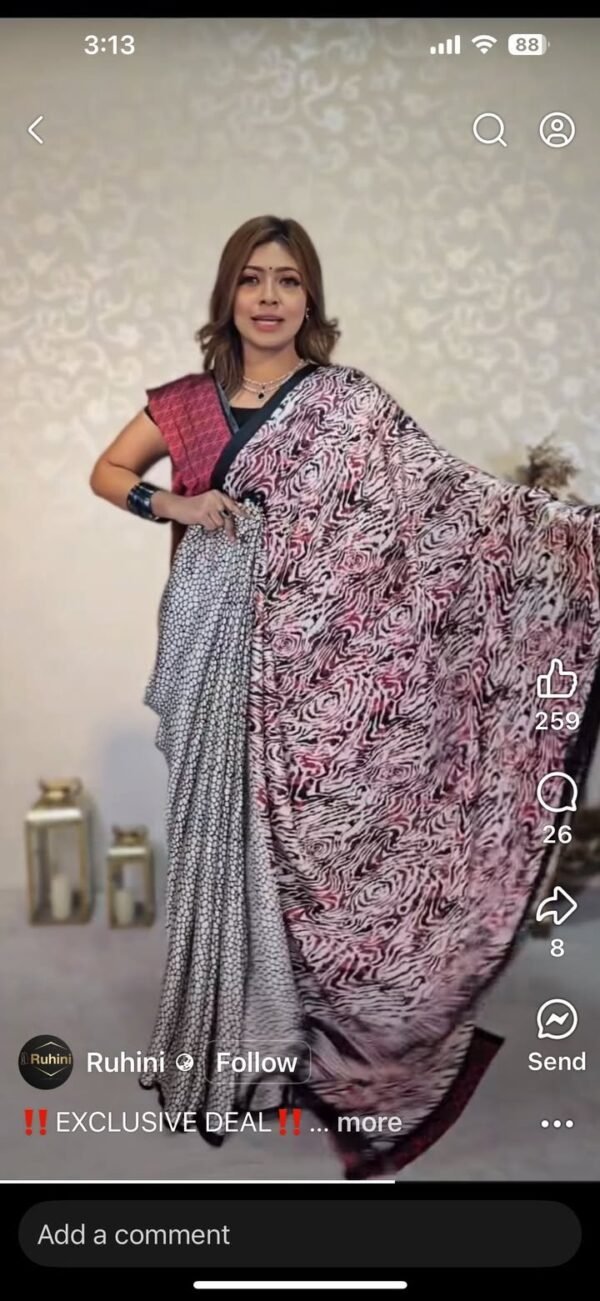Open the comments on this reel
Screen dimensions: 600x1301
[x=557, y=793]
